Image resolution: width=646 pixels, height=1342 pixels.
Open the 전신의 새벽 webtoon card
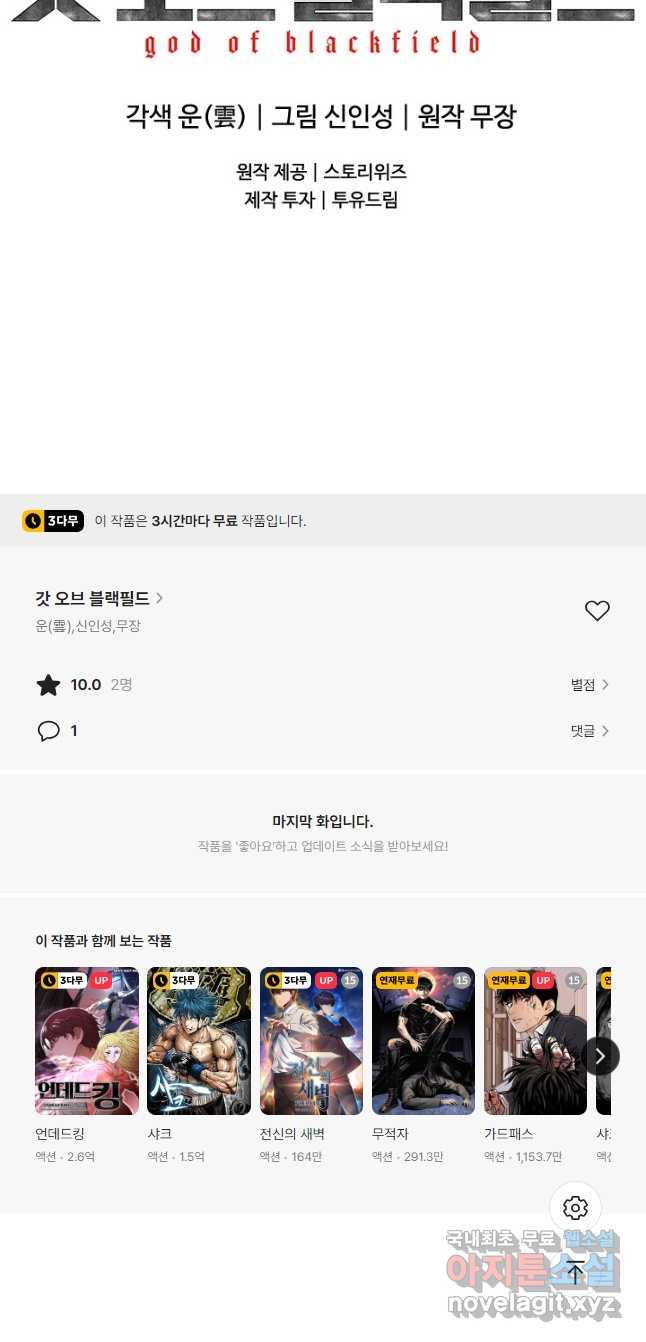click(311, 1041)
